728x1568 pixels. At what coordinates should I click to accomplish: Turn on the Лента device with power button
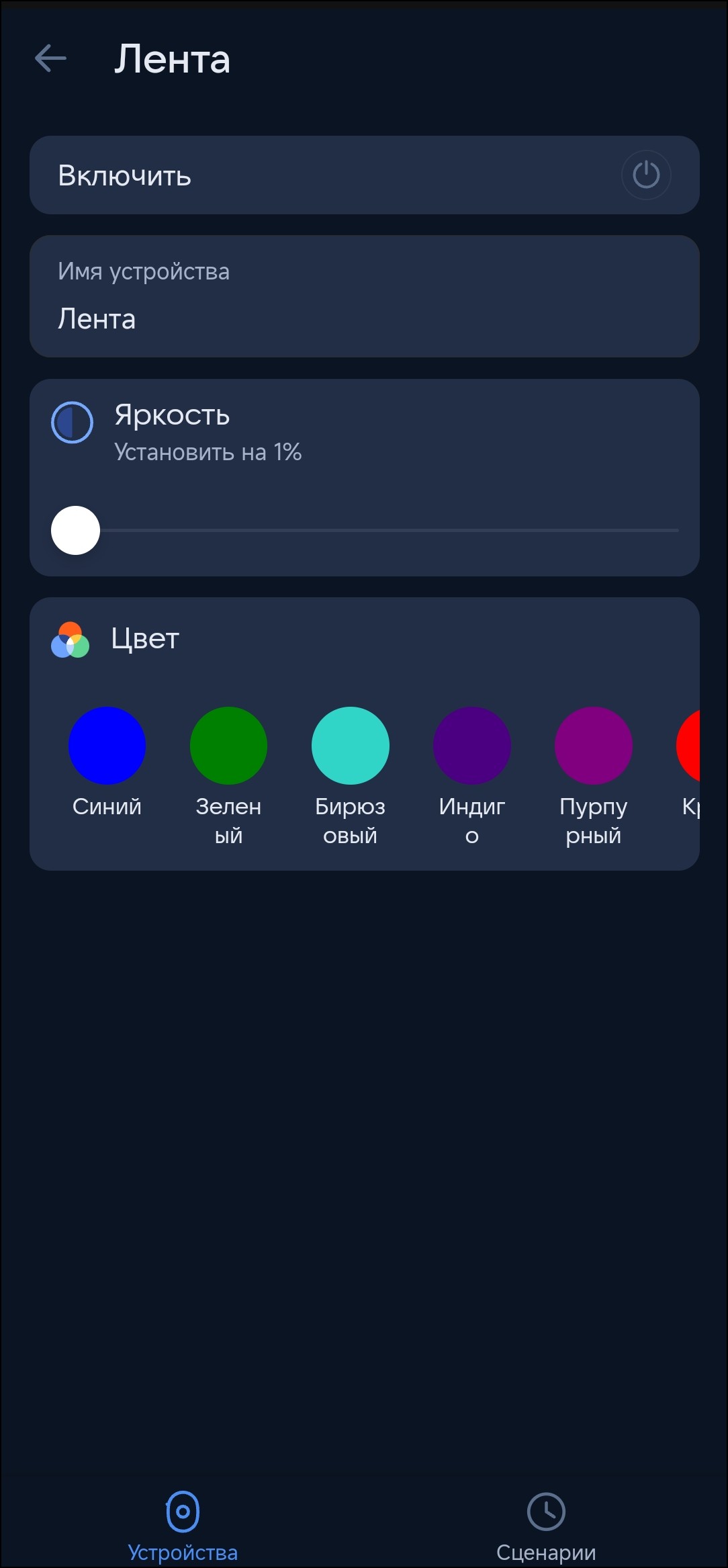click(645, 175)
